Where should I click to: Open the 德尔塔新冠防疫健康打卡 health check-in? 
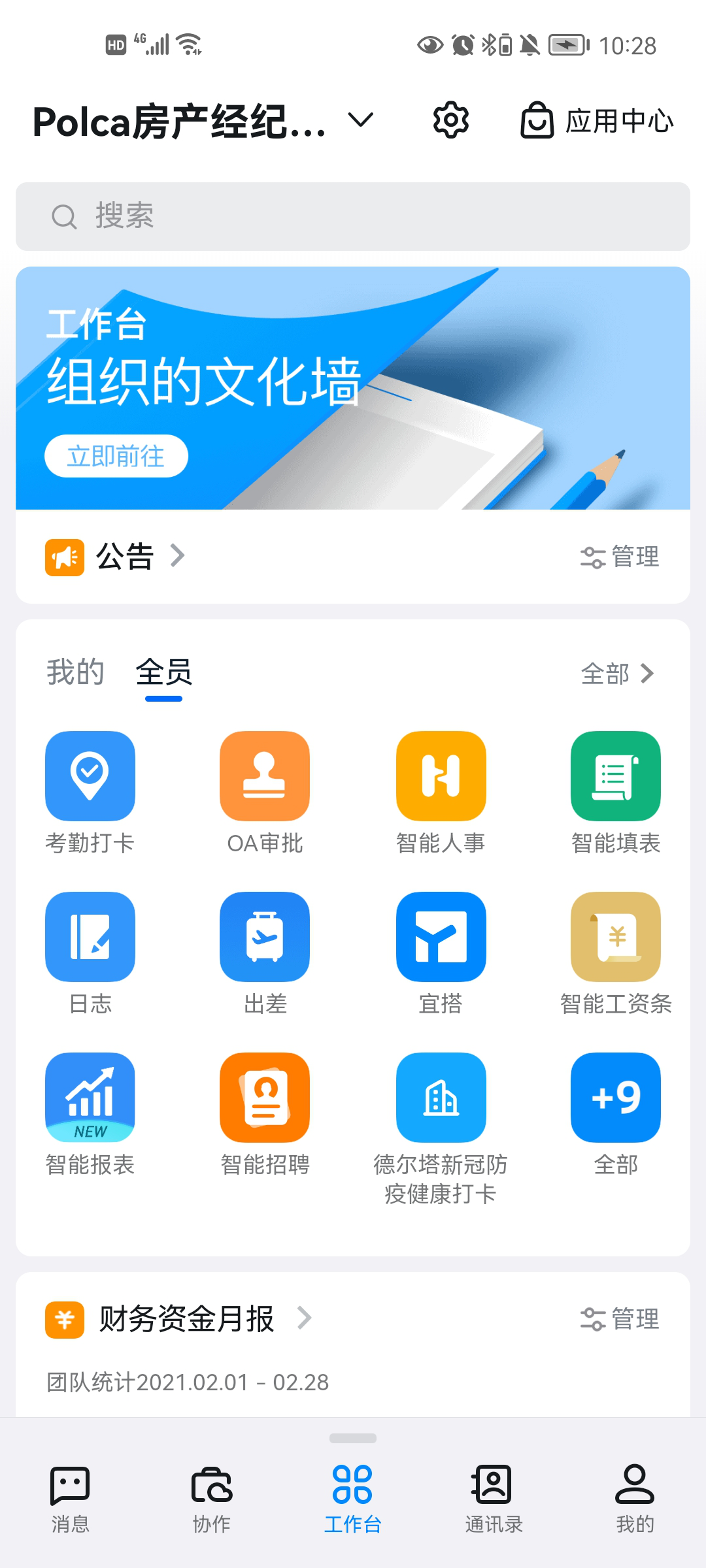tap(440, 1098)
